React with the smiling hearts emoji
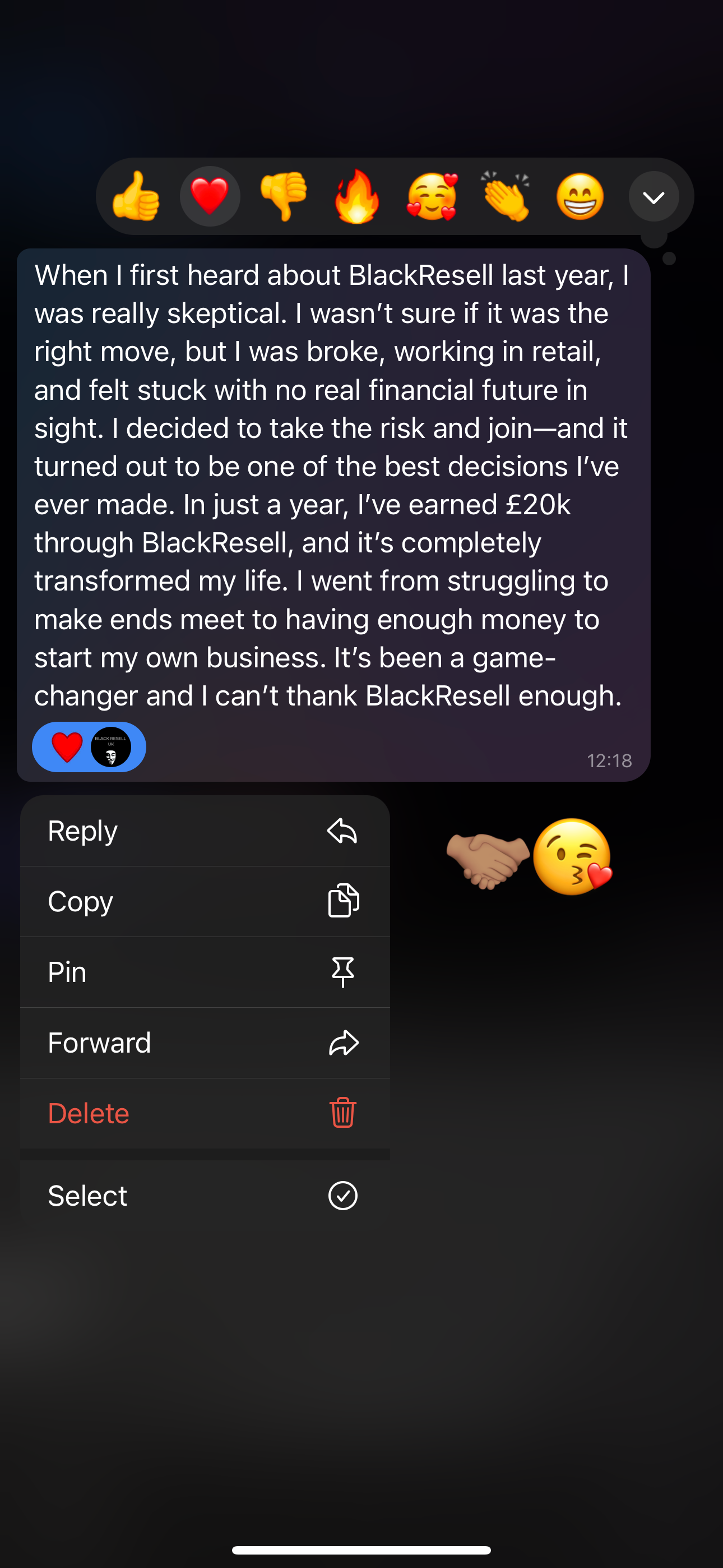Viewport: 723px width, 1568px height. 432,197
